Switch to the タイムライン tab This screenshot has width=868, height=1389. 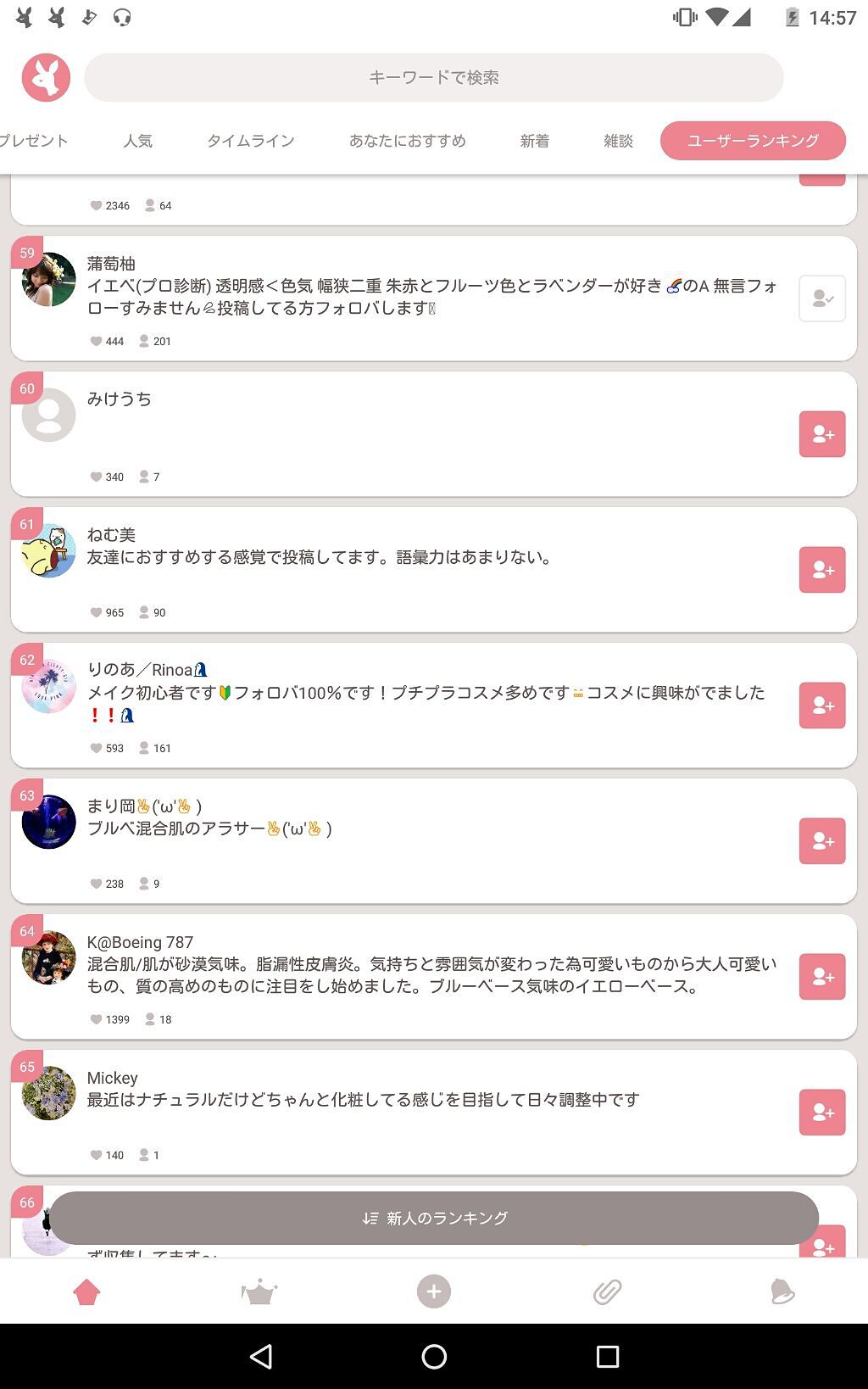251,141
